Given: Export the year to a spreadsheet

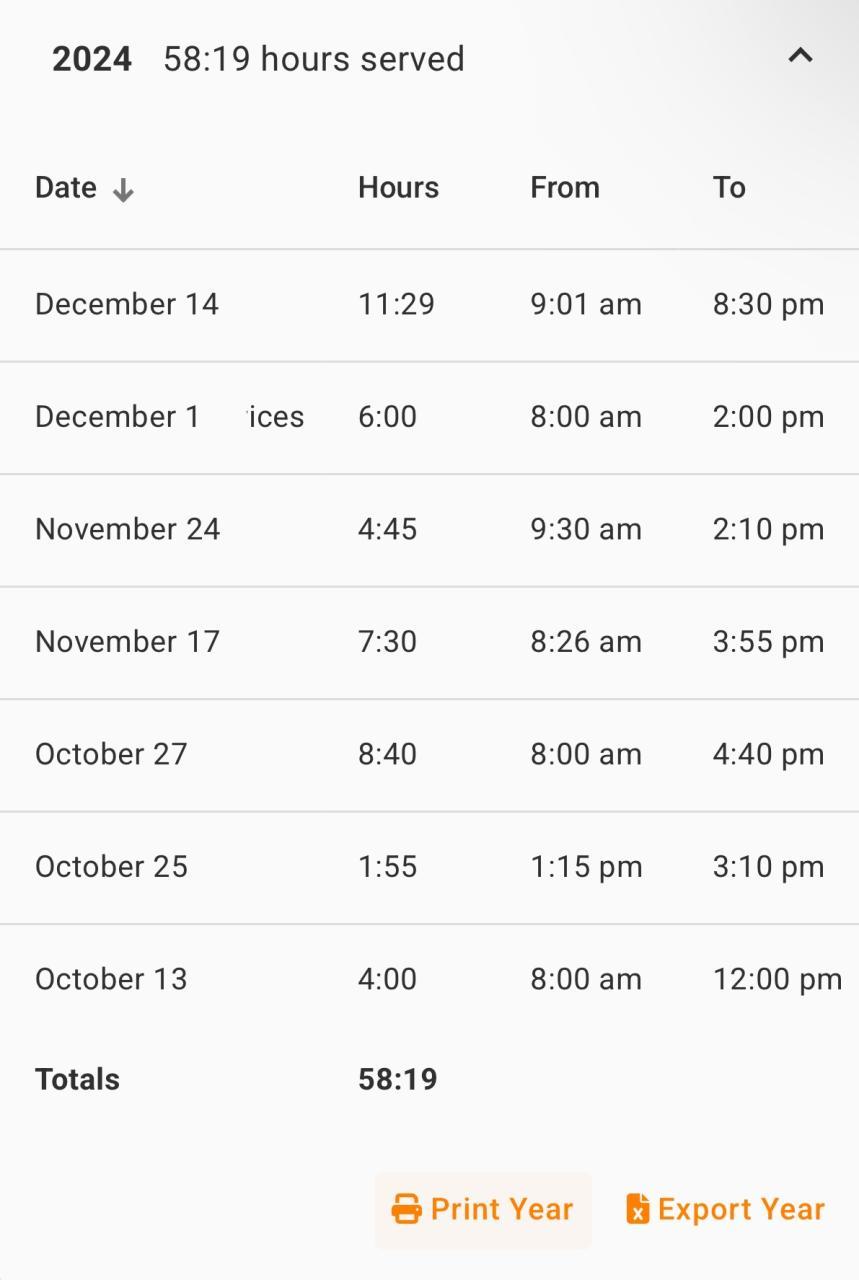Looking at the screenshot, I should 726,1210.
